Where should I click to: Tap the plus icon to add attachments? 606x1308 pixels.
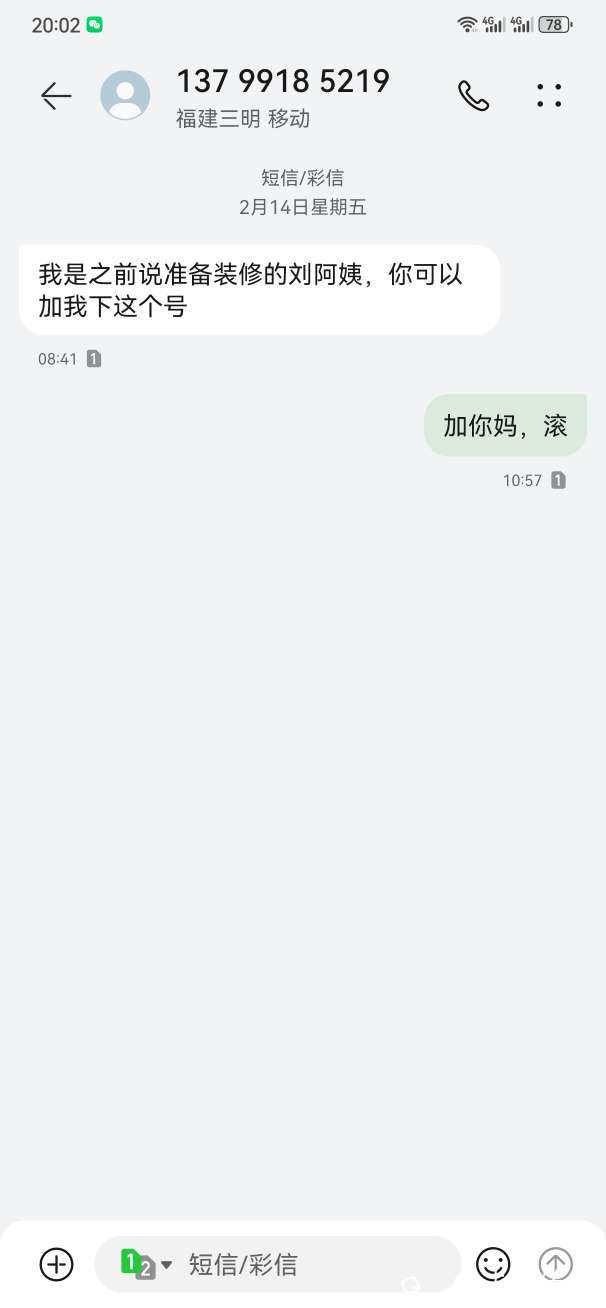tap(57, 1264)
